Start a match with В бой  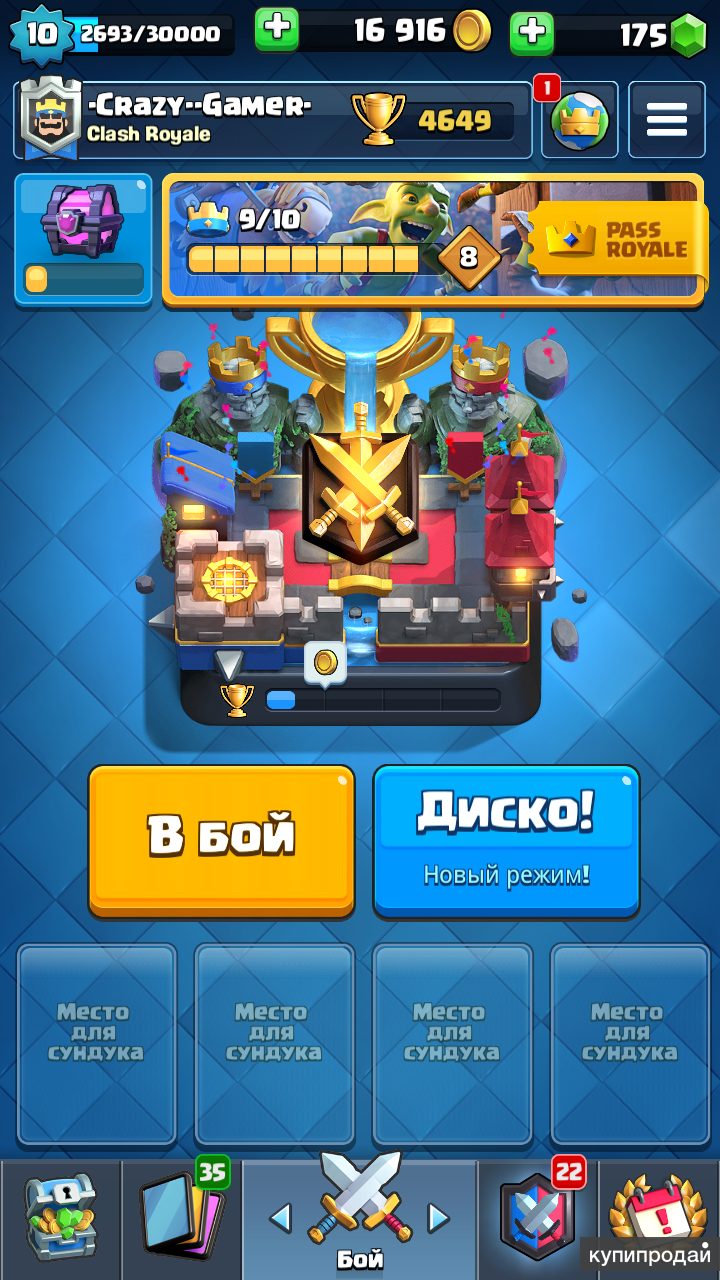pyautogui.click(x=221, y=838)
